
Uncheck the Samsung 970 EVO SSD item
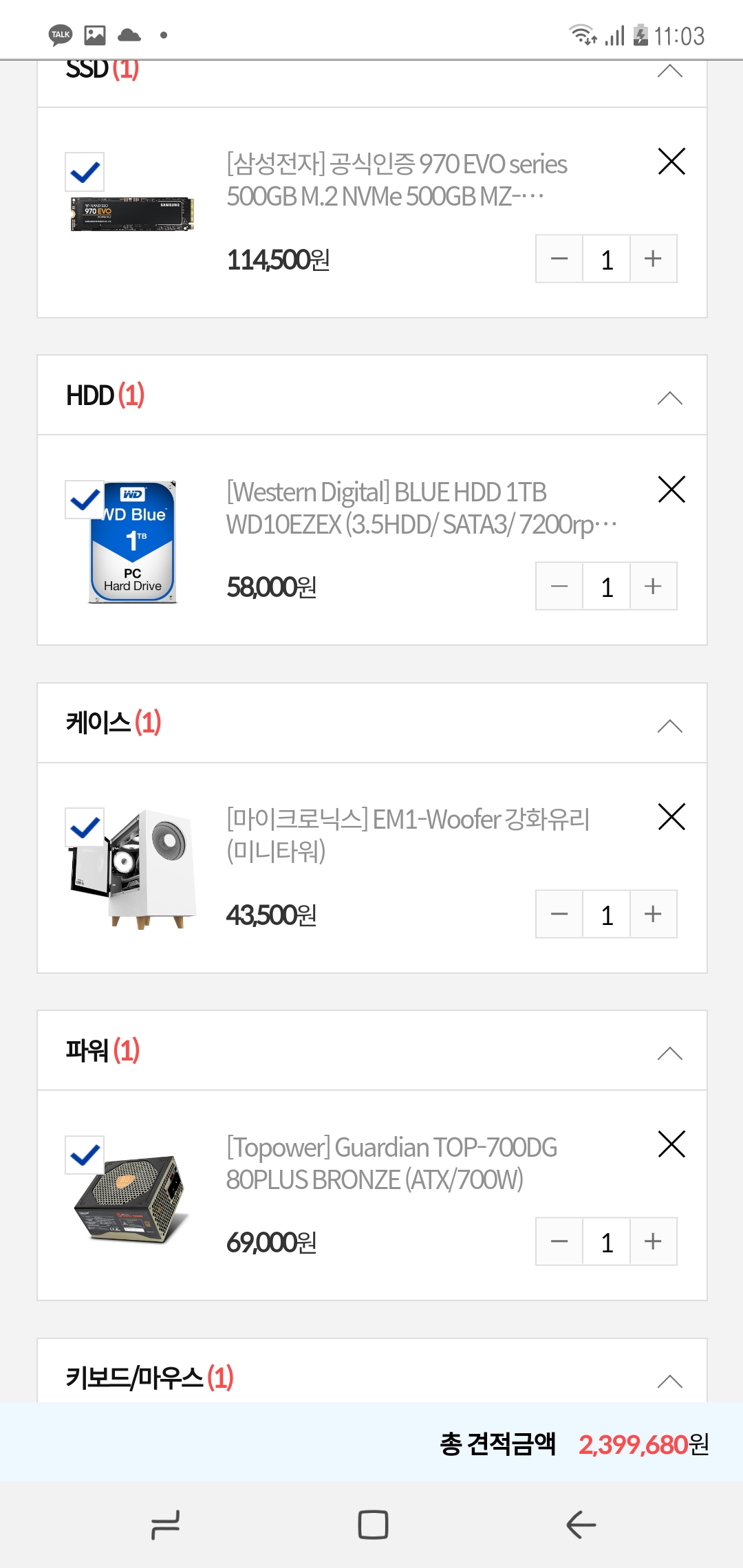(x=85, y=172)
